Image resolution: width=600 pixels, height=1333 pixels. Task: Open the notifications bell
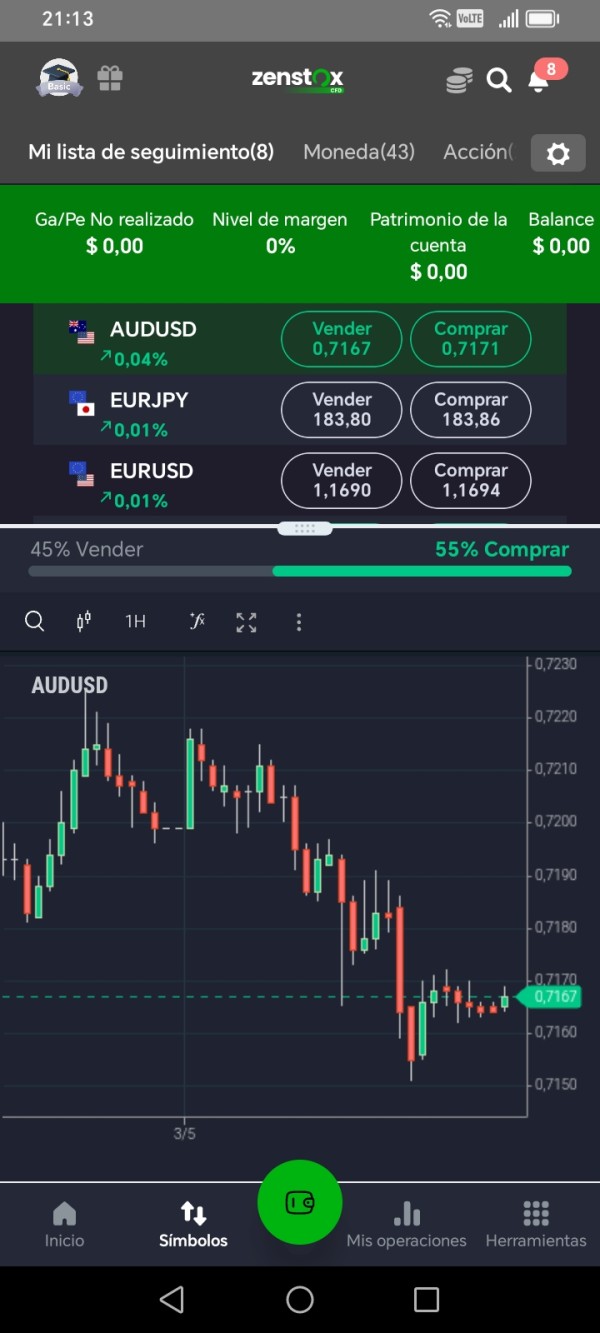539,80
